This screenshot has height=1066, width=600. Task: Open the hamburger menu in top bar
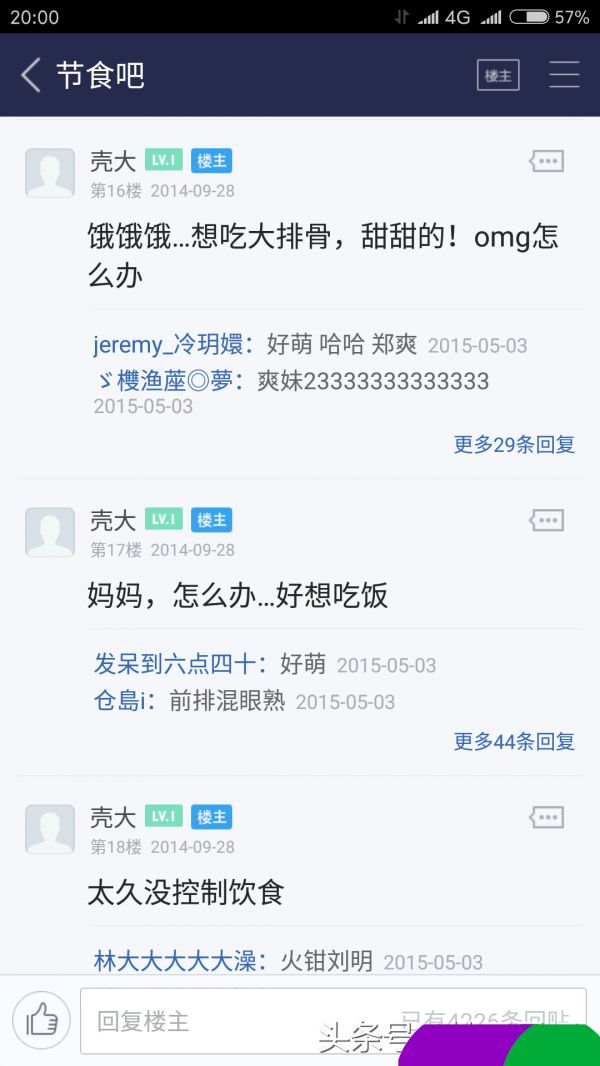(564, 75)
